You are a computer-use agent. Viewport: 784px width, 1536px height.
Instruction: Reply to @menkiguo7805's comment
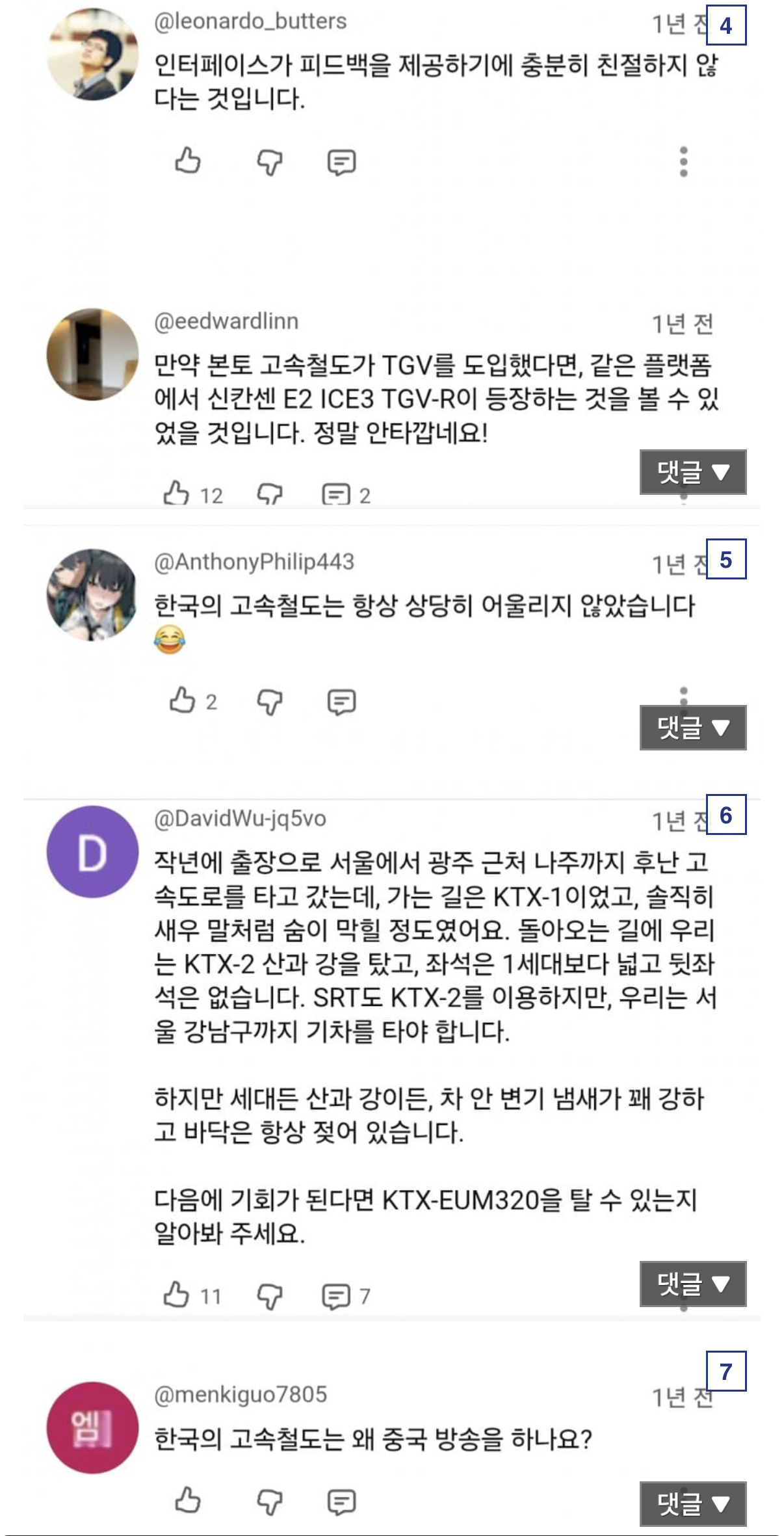pos(341,1502)
